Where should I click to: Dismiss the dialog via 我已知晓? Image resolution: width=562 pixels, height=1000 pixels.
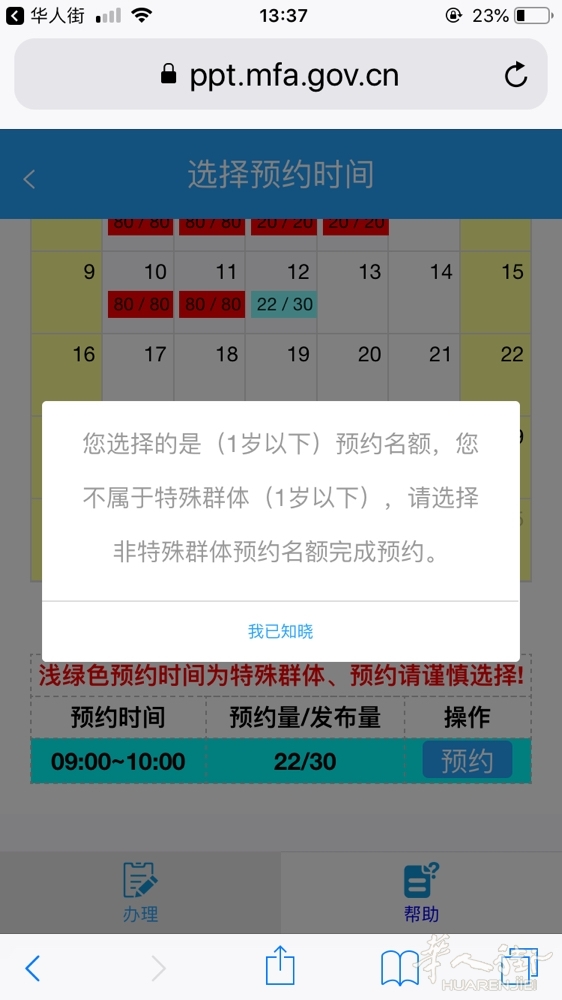(x=281, y=631)
